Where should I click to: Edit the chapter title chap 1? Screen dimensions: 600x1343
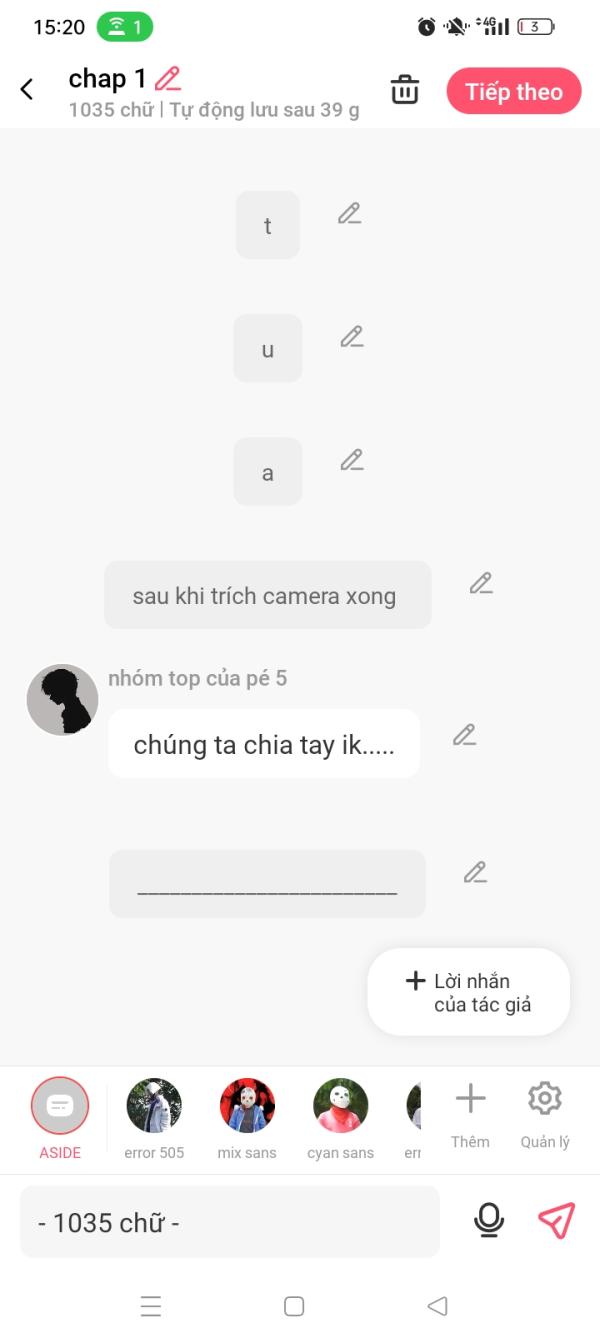(x=168, y=79)
